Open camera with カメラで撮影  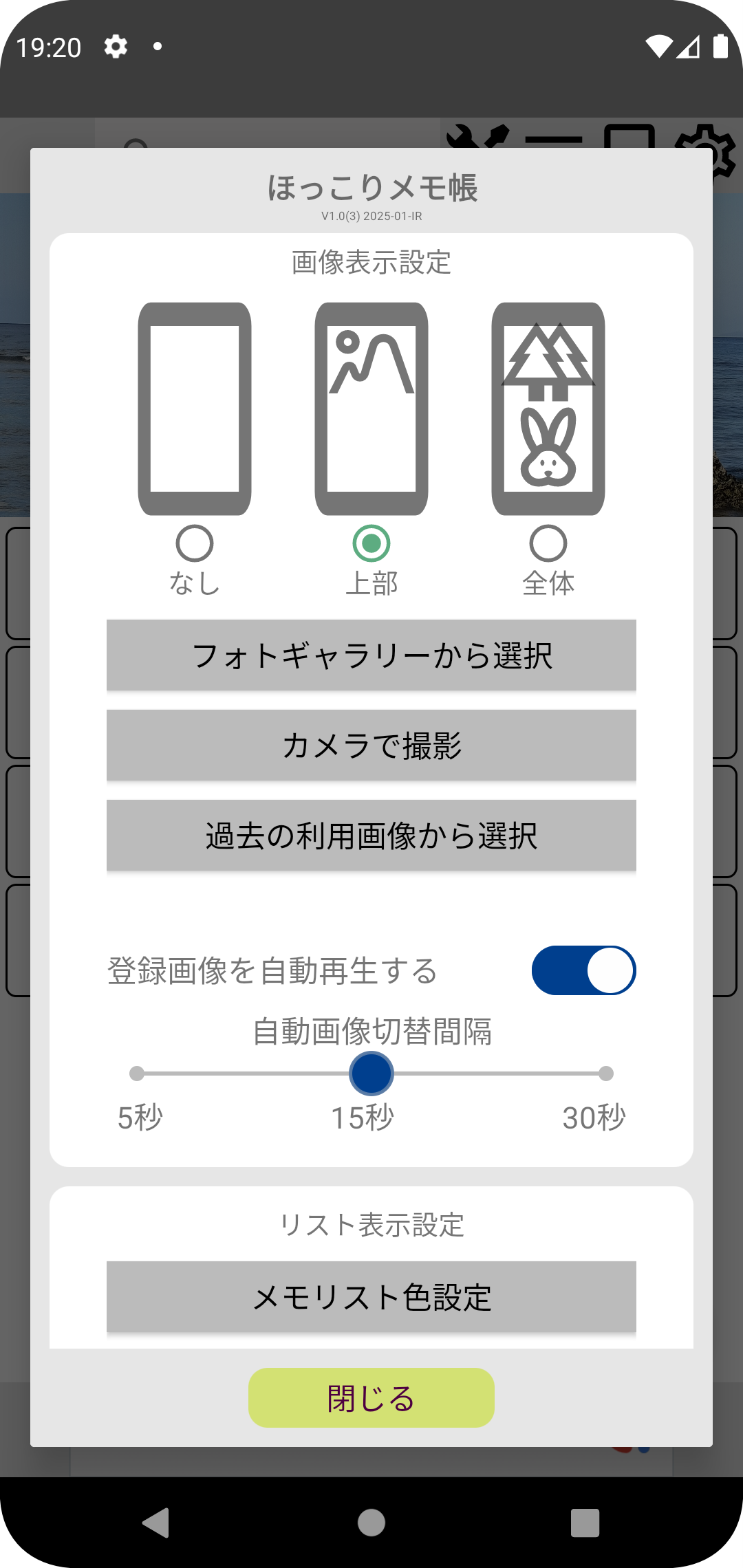click(371, 745)
